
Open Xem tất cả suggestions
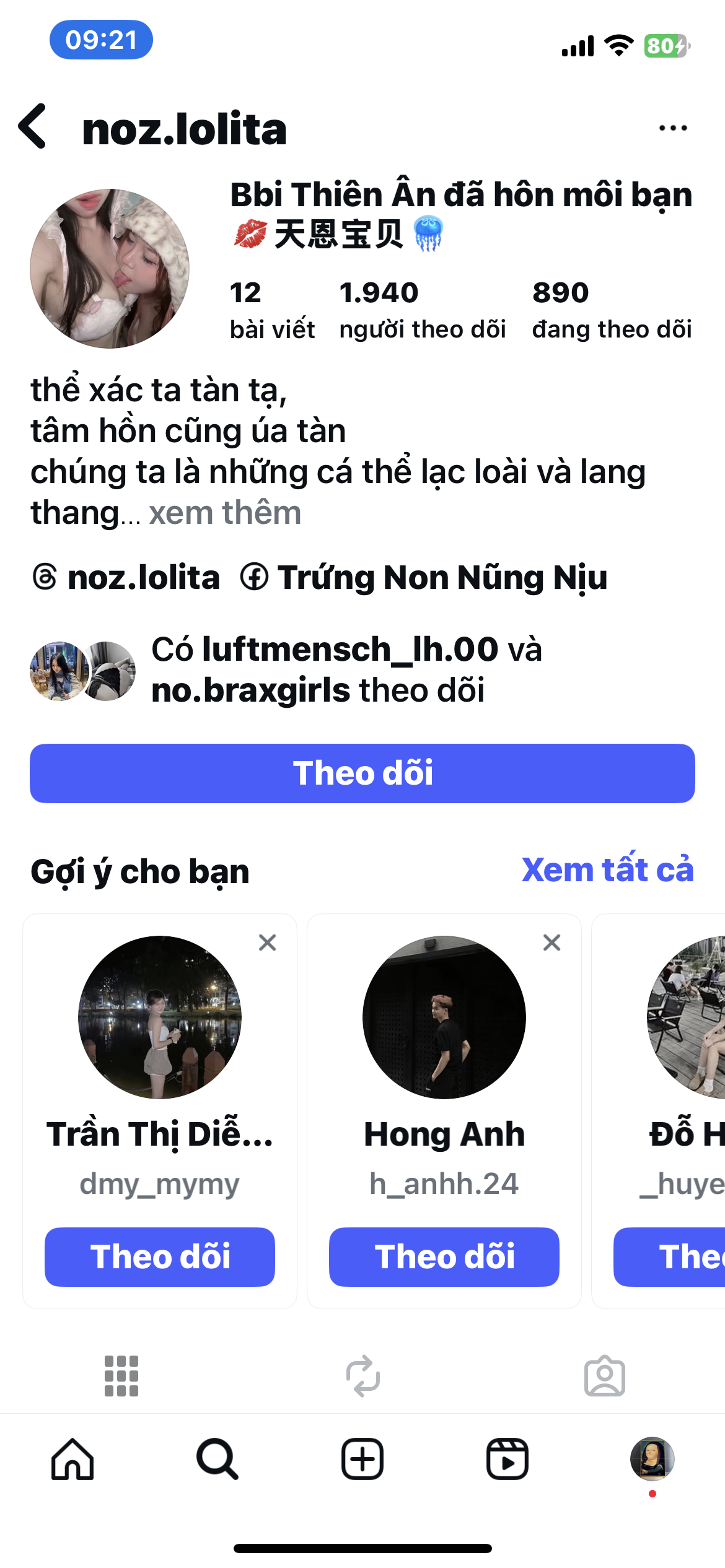click(x=607, y=869)
